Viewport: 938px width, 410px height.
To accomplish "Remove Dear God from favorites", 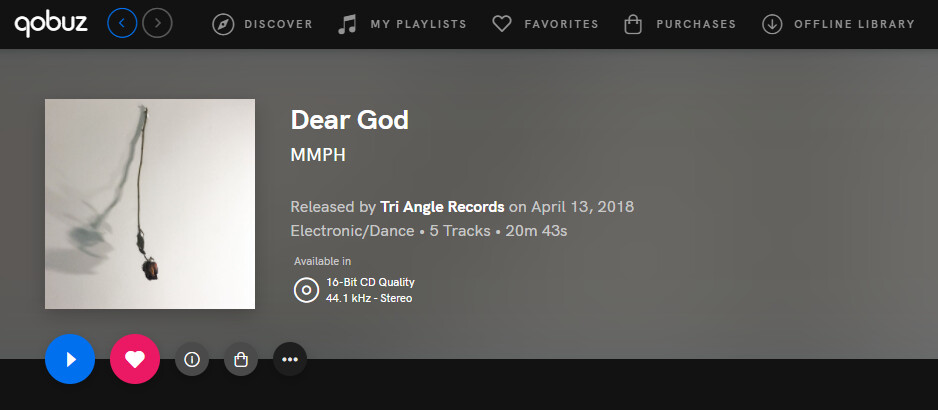I will click(135, 359).
